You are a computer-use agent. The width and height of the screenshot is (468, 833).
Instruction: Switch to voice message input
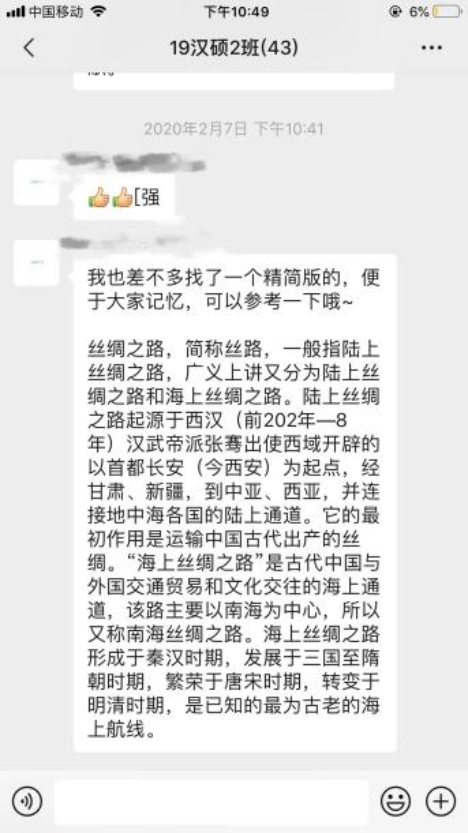[27, 802]
